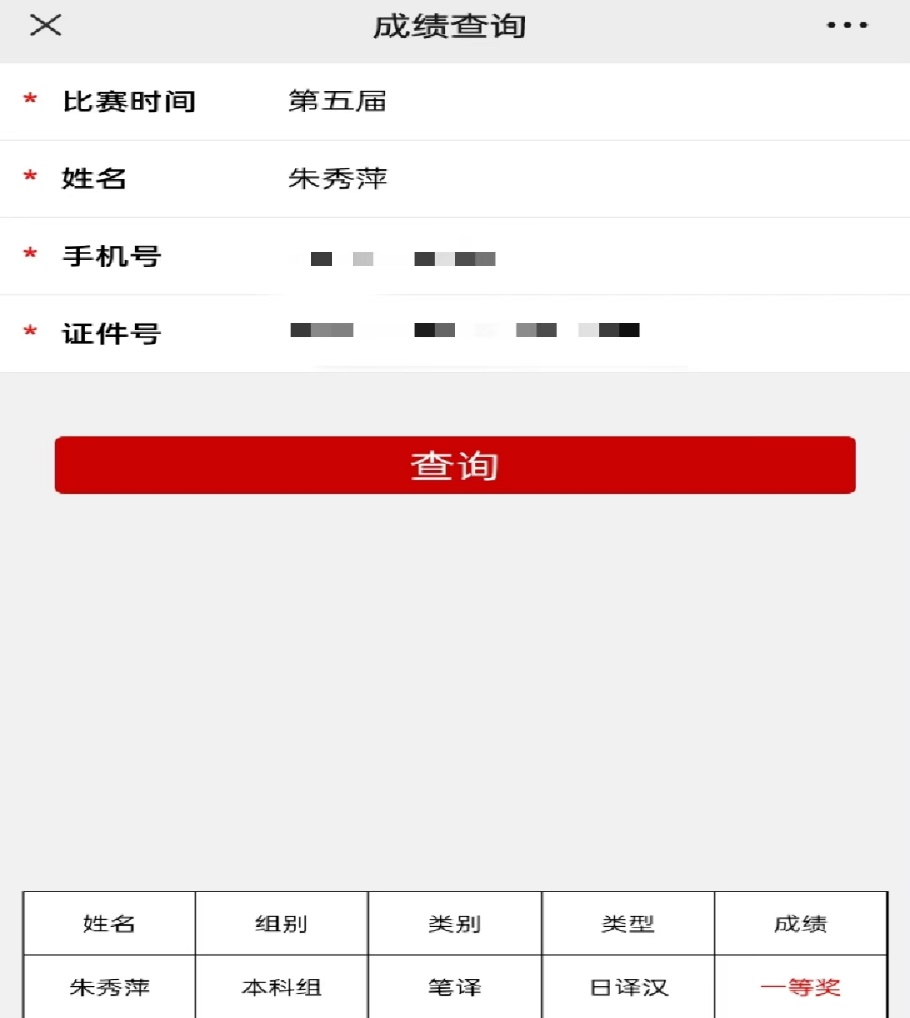This screenshot has height=1018, width=910.
Task: Open the three-dot overflow menu
Action: click(846, 26)
